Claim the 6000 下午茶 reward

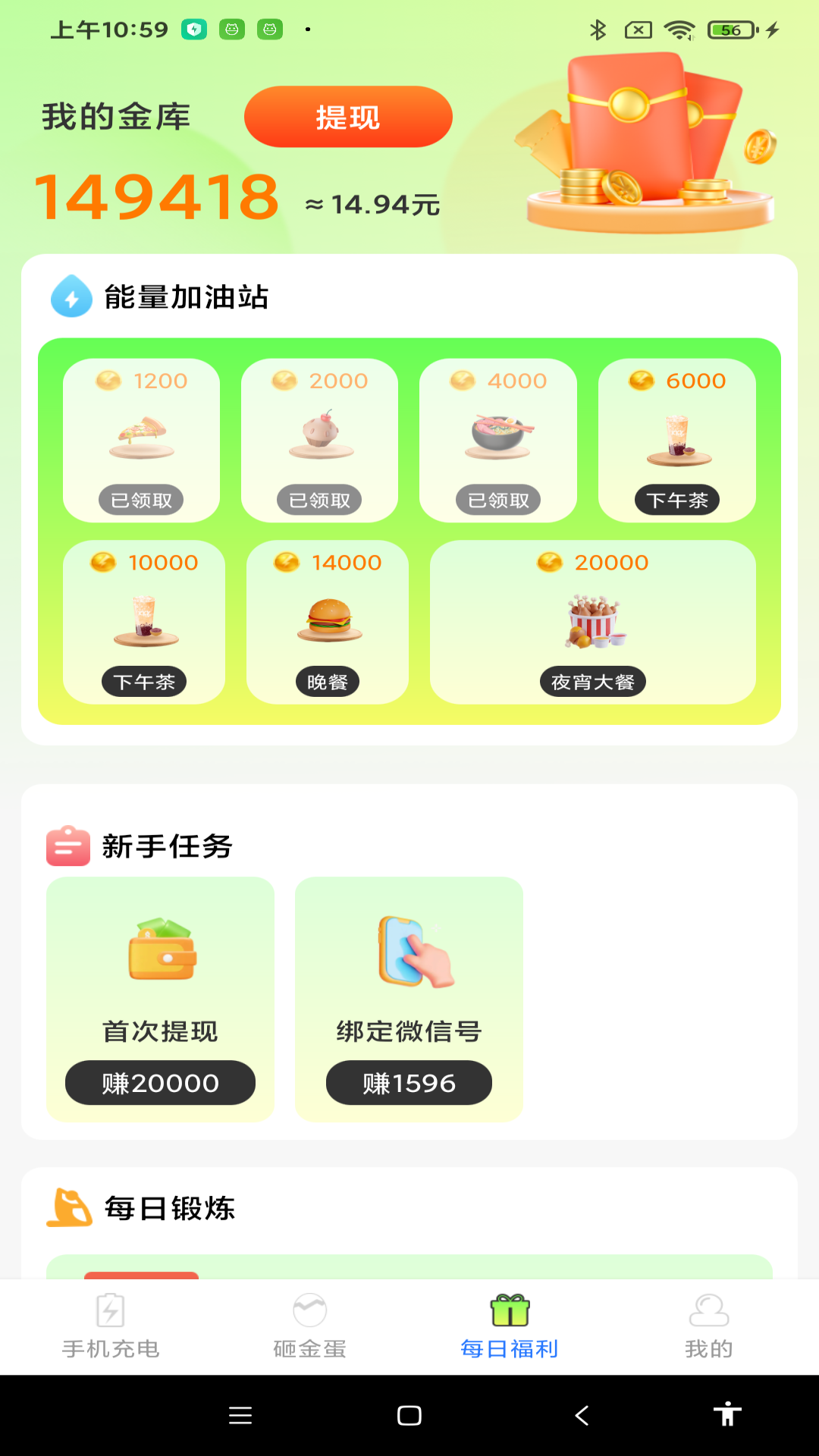pos(677,500)
